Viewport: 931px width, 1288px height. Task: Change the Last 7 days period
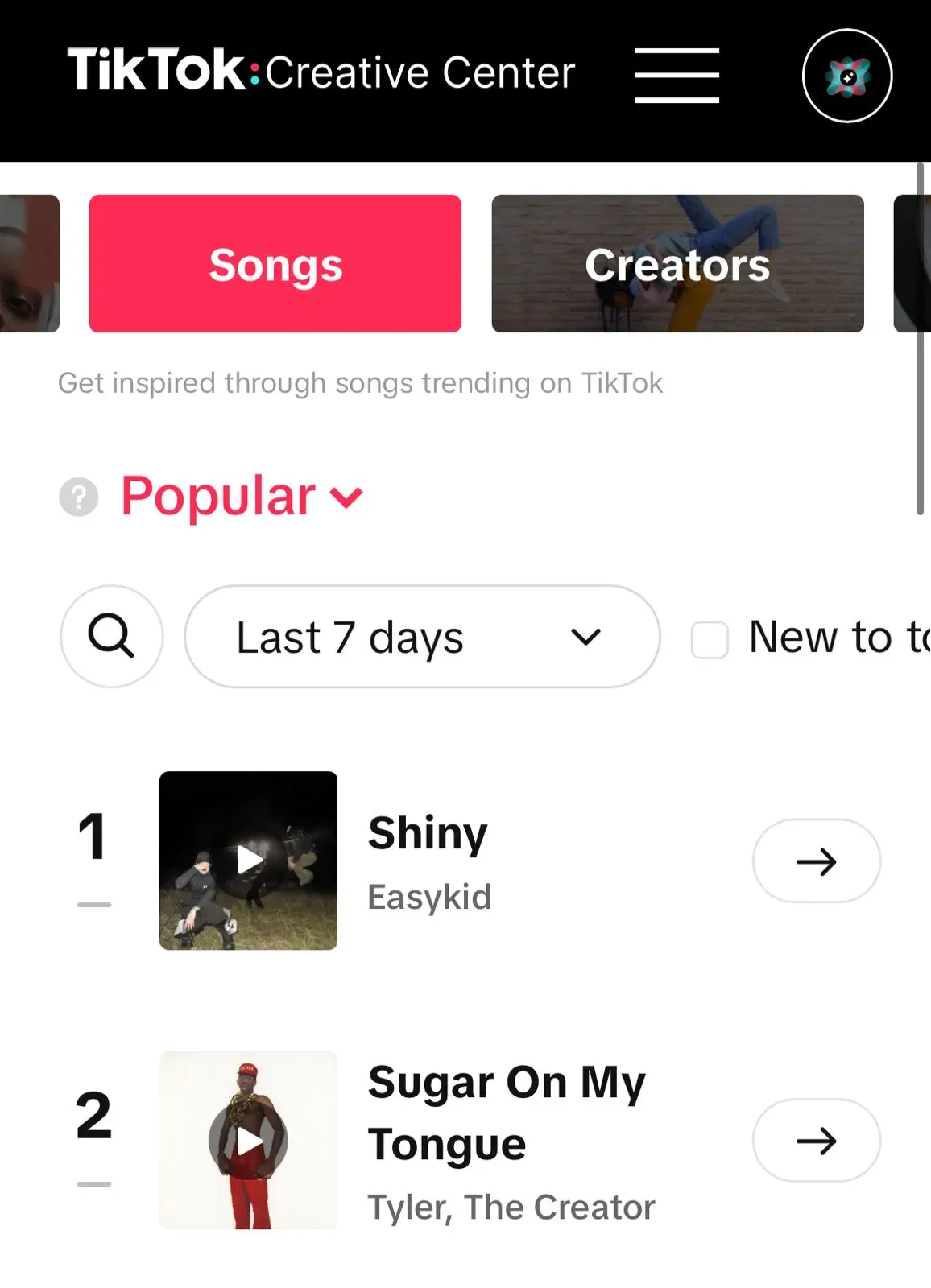(422, 637)
